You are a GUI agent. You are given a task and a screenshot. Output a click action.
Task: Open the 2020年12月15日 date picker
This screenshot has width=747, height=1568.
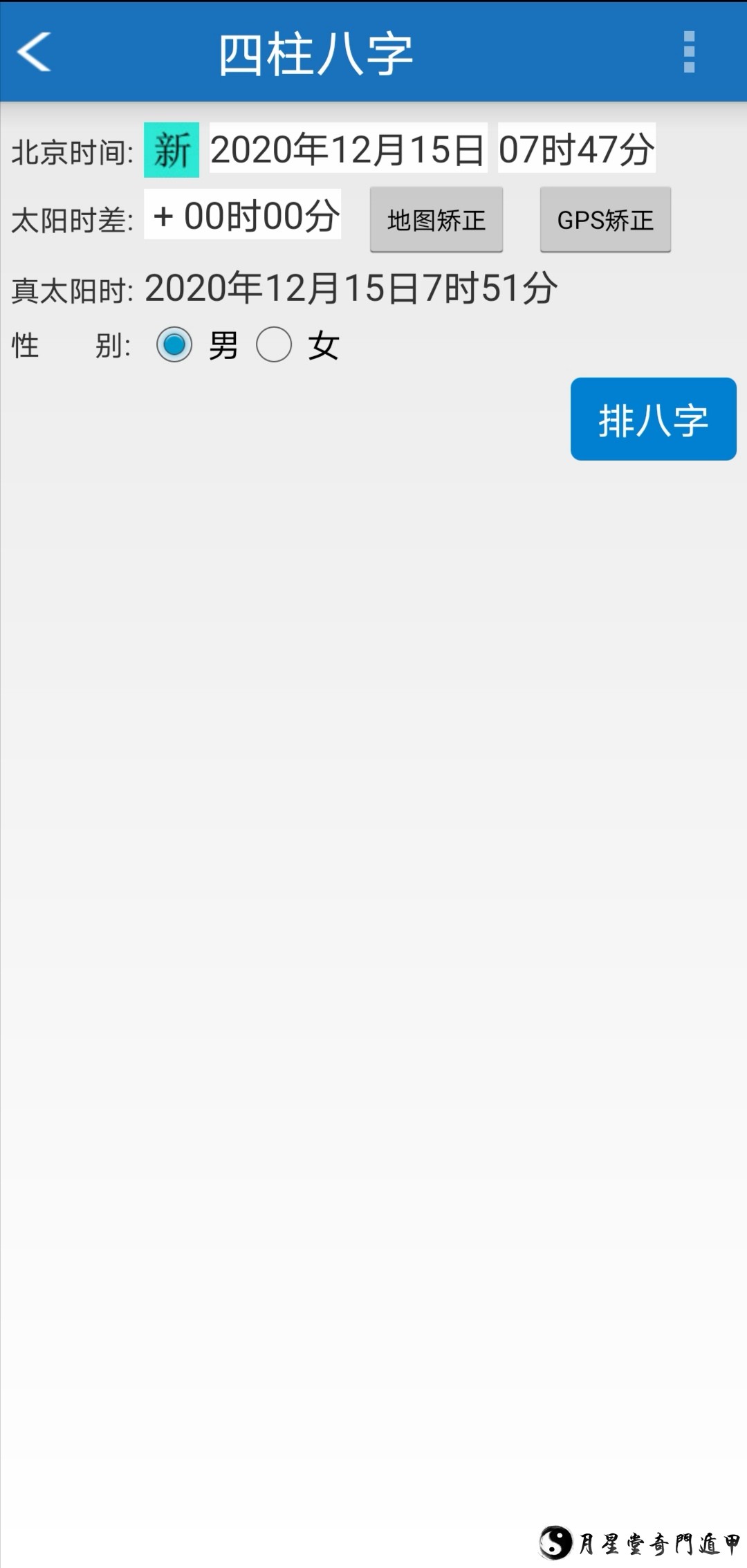(348, 149)
